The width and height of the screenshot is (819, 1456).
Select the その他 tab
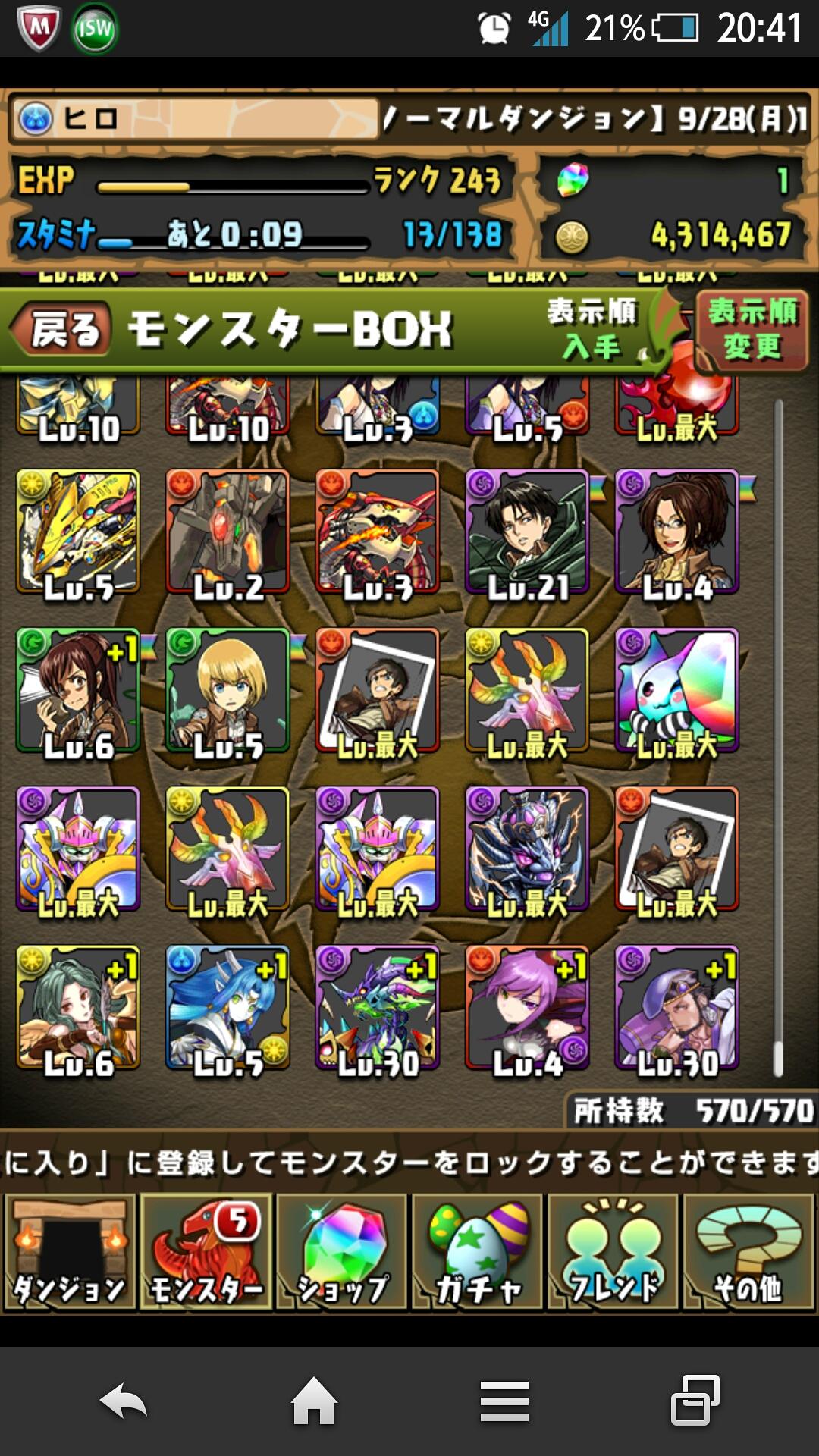pos(748,1251)
